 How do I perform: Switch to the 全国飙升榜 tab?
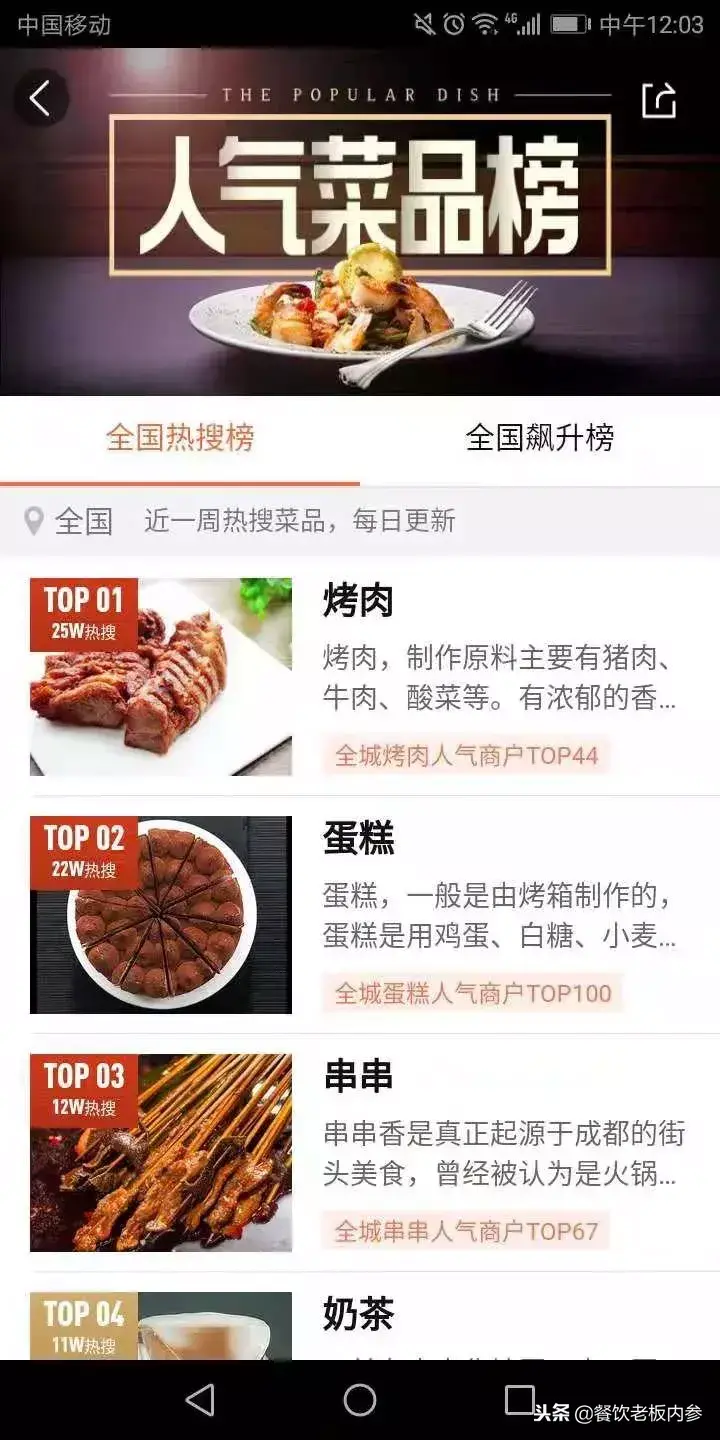coord(540,438)
